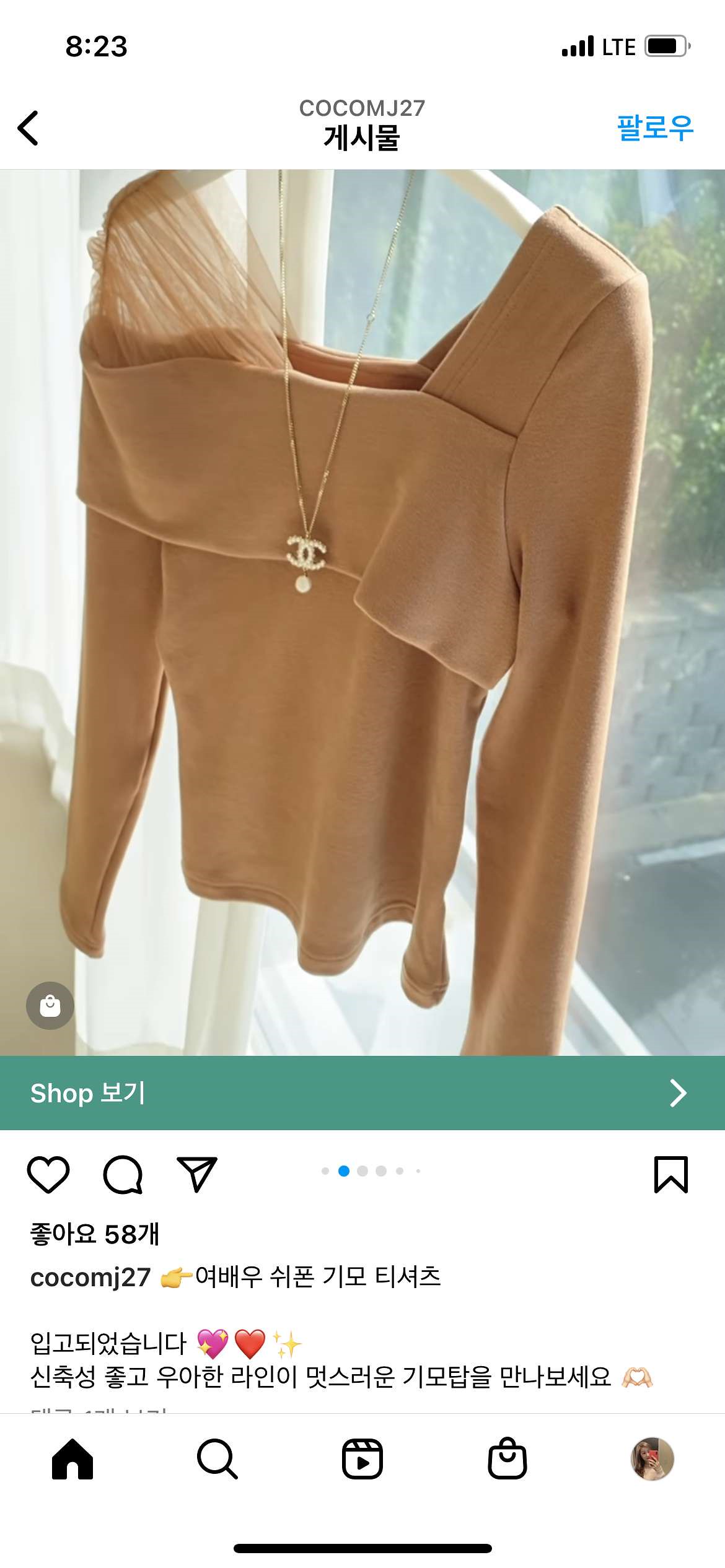Share the post via paper plane icon
725x1568 pixels.
tap(197, 1174)
